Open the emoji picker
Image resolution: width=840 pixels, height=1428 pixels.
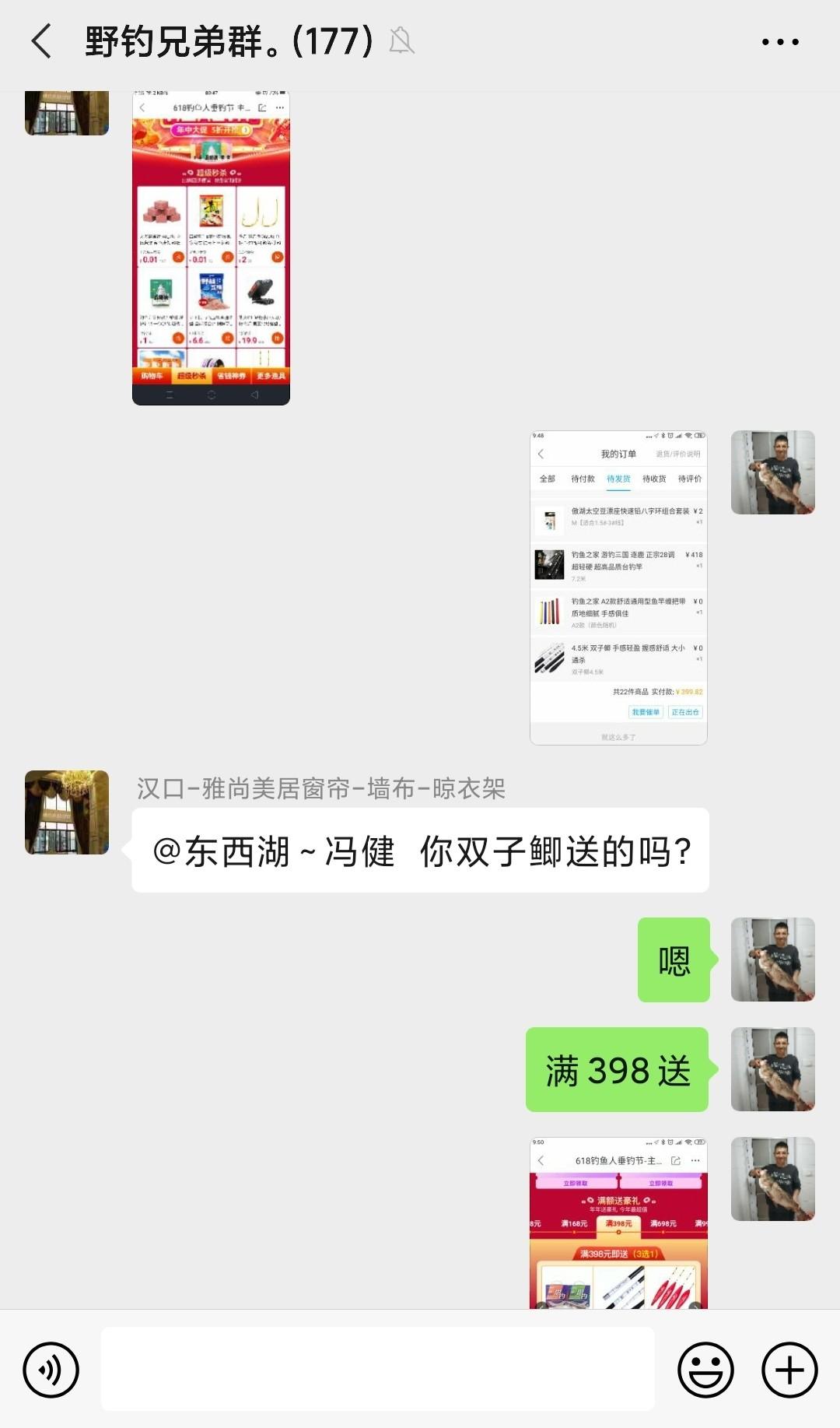[705, 1370]
